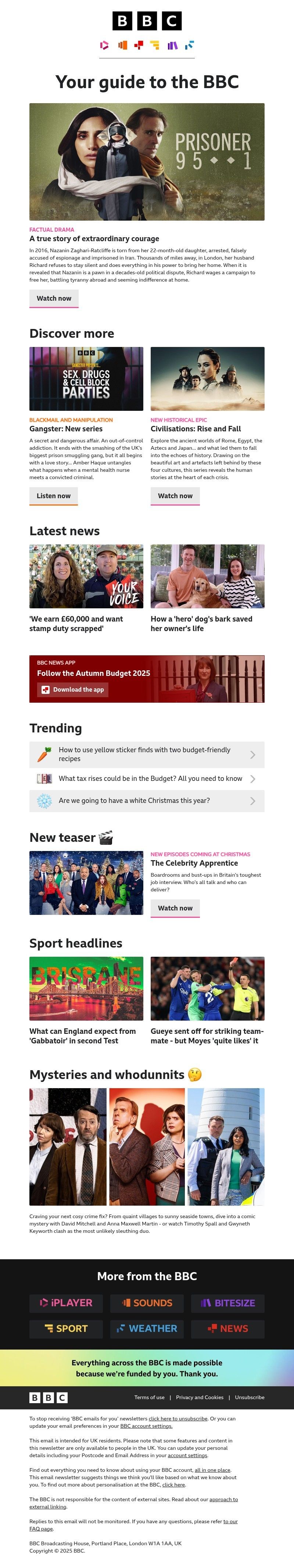294x1568 pixels.
Task: Tap Watch now for The Celebrity Apprentice
Action: point(175,908)
